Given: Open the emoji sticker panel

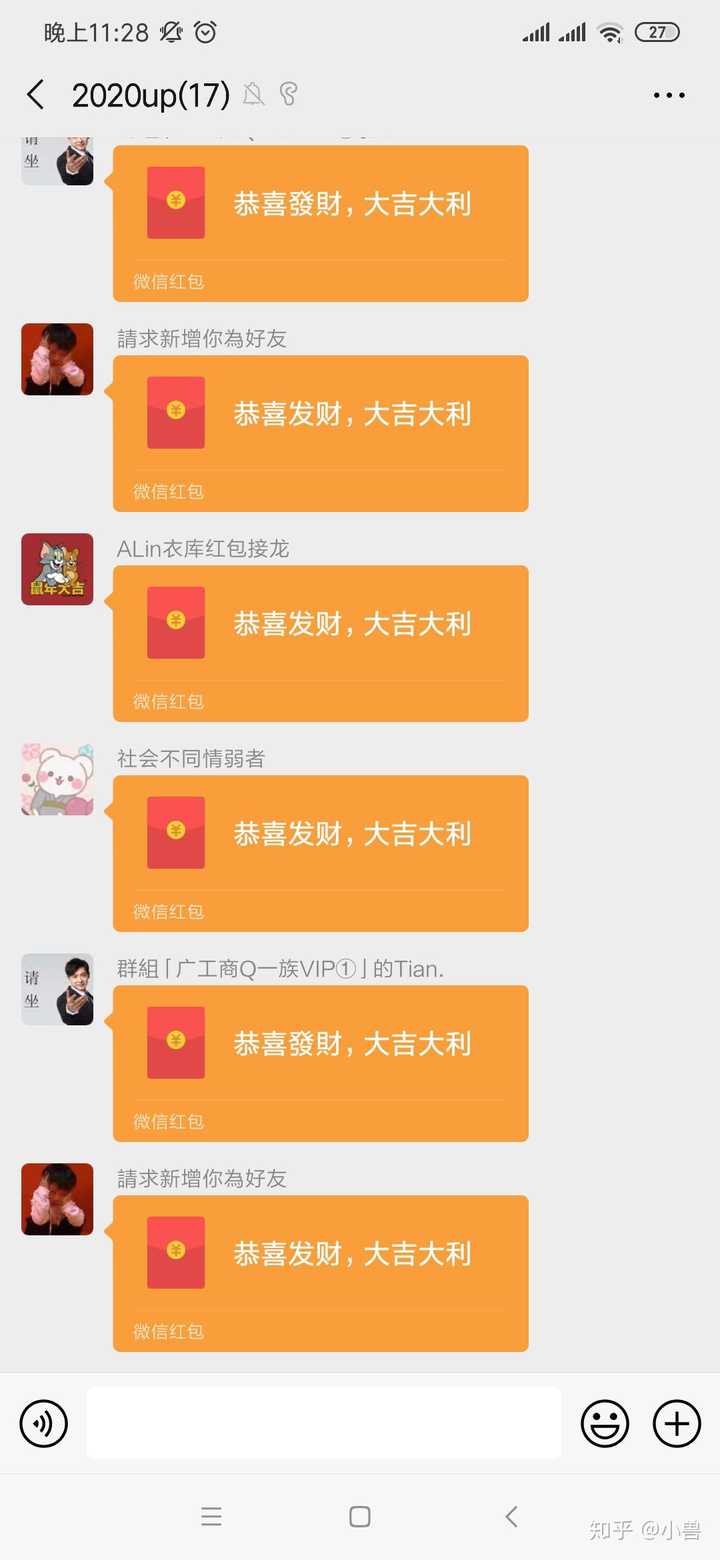Looking at the screenshot, I should [x=605, y=1423].
